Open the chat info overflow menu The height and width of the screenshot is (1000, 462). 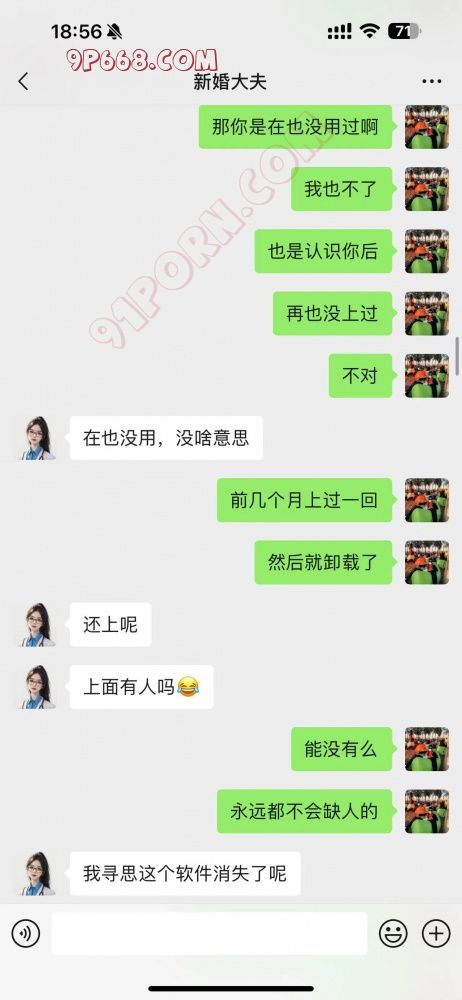click(x=432, y=82)
